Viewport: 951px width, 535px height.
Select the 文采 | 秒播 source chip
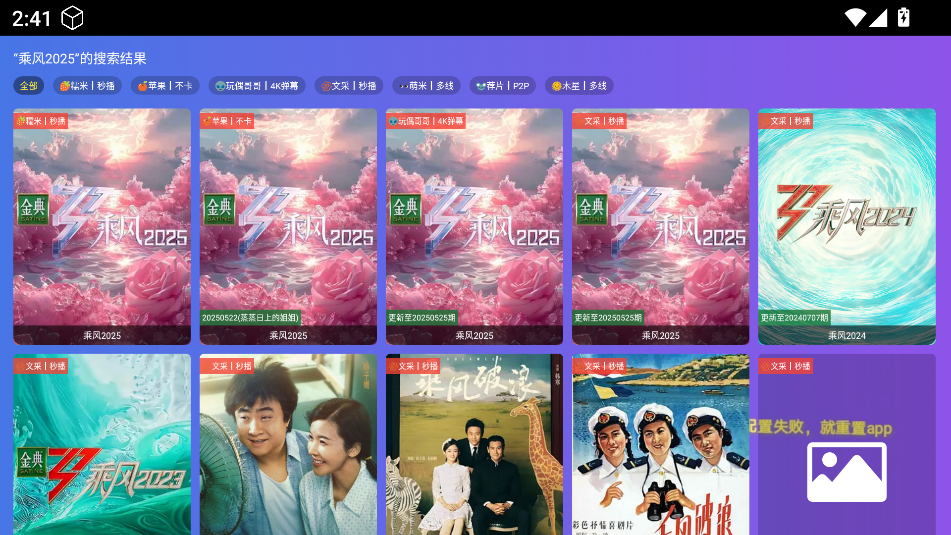pos(348,86)
